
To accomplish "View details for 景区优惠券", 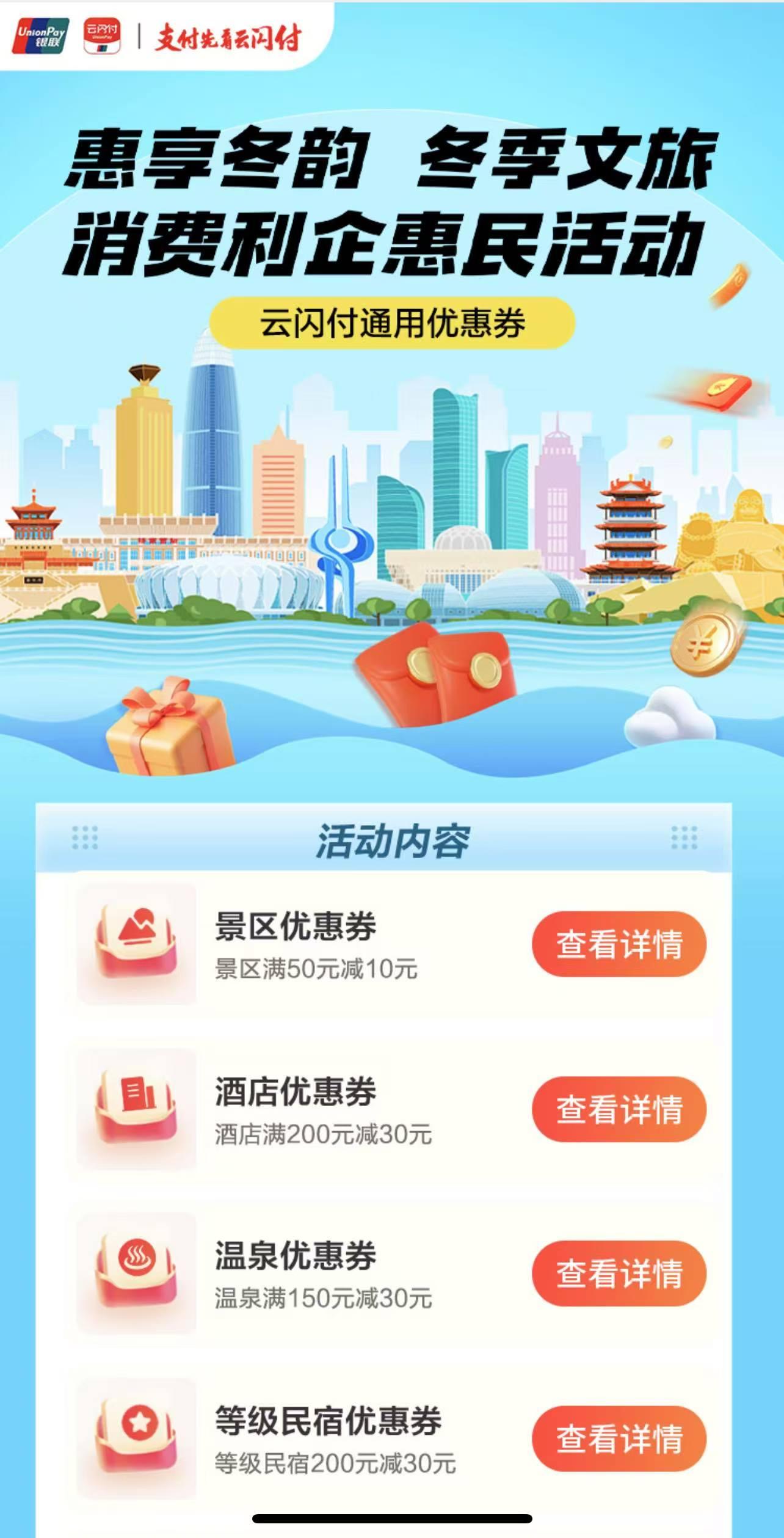I will click(619, 944).
